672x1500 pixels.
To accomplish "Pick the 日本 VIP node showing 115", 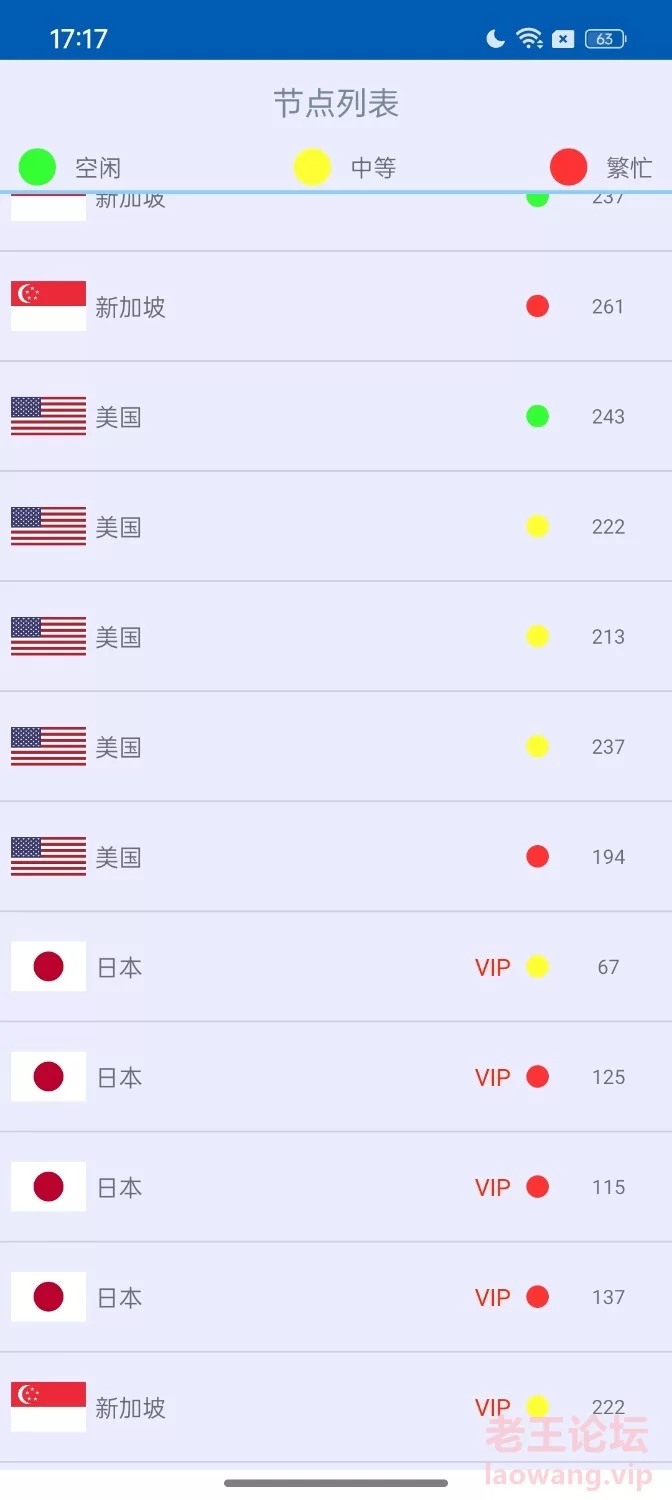I will 336,1186.
